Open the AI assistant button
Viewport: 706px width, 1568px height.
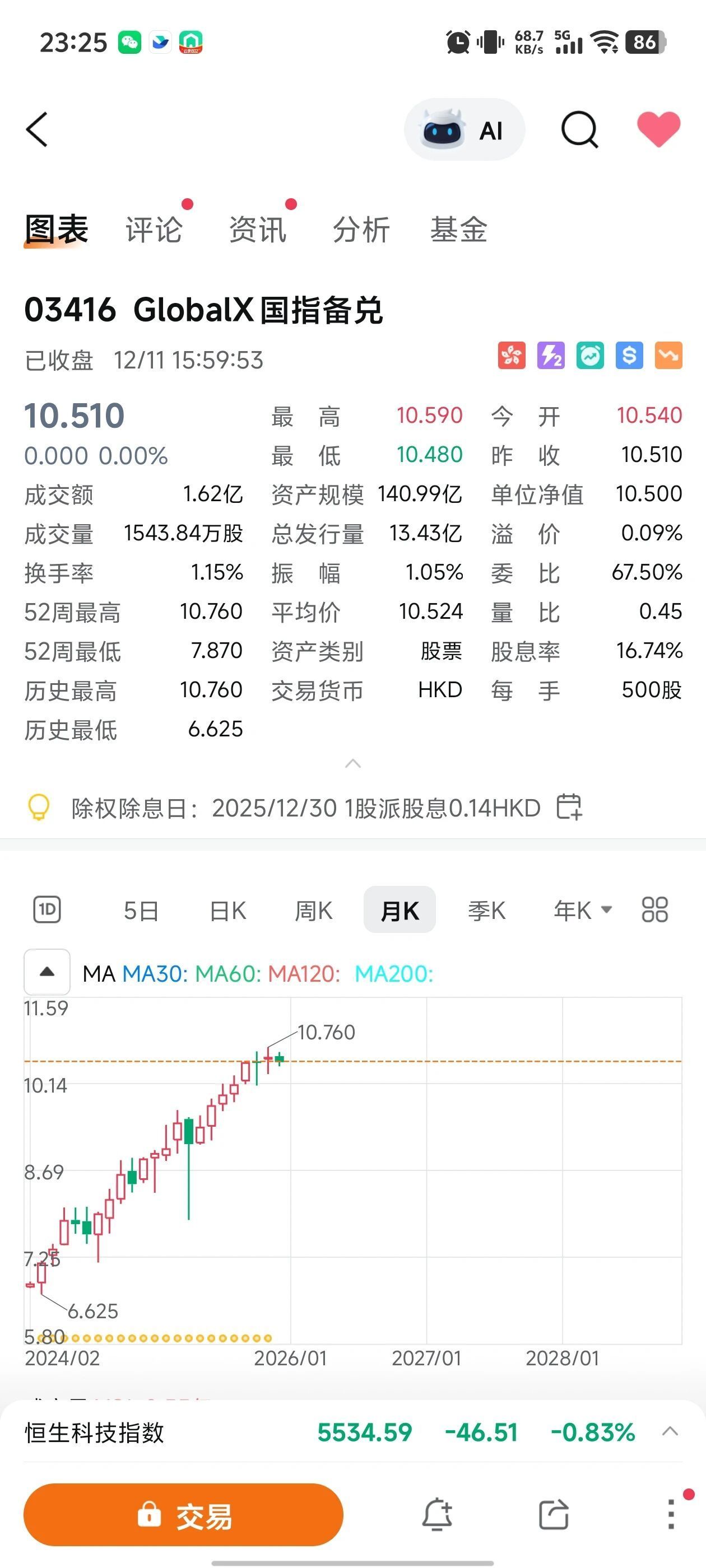(x=464, y=130)
